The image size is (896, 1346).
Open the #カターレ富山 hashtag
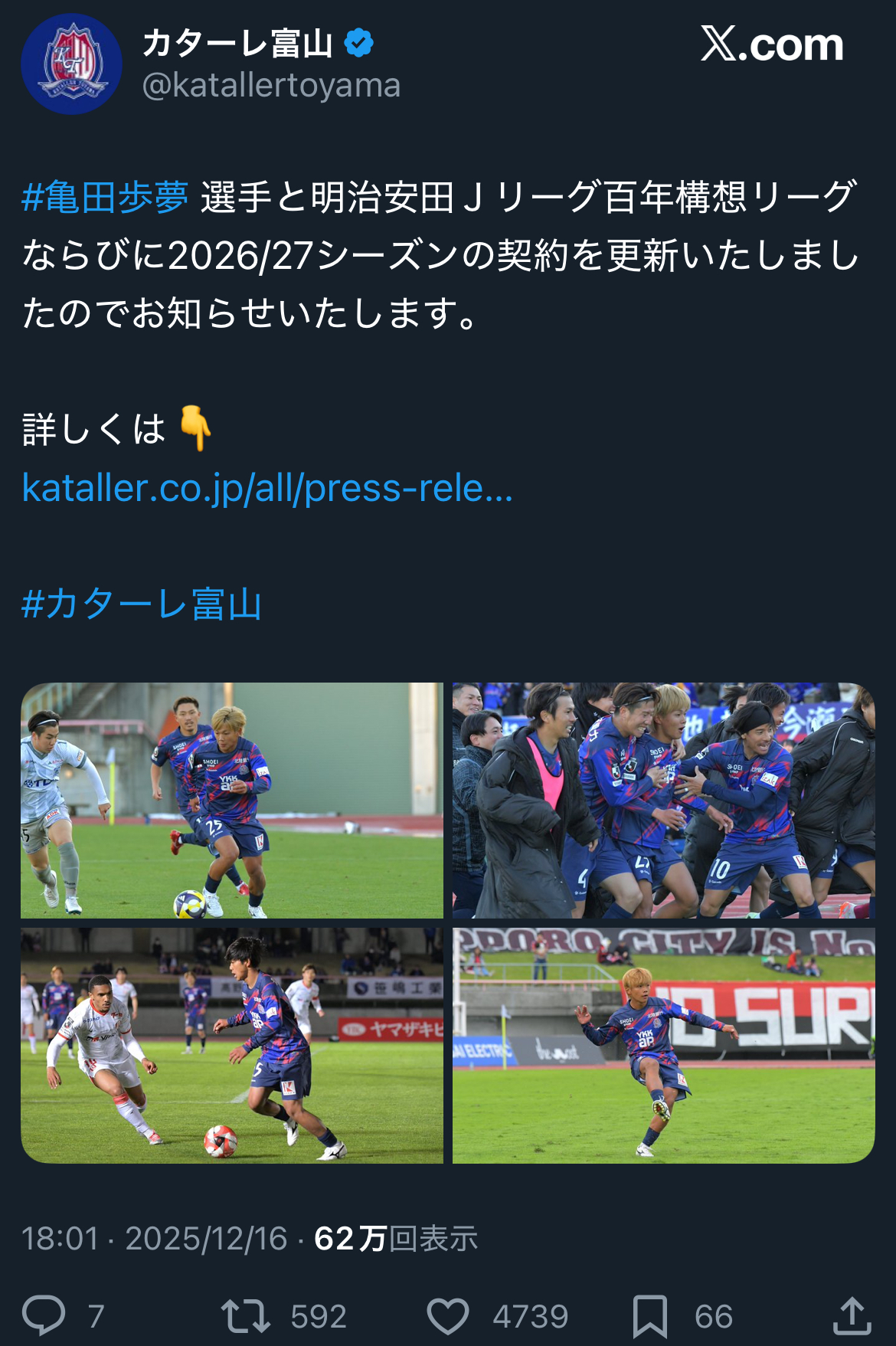tap(142, 604)
